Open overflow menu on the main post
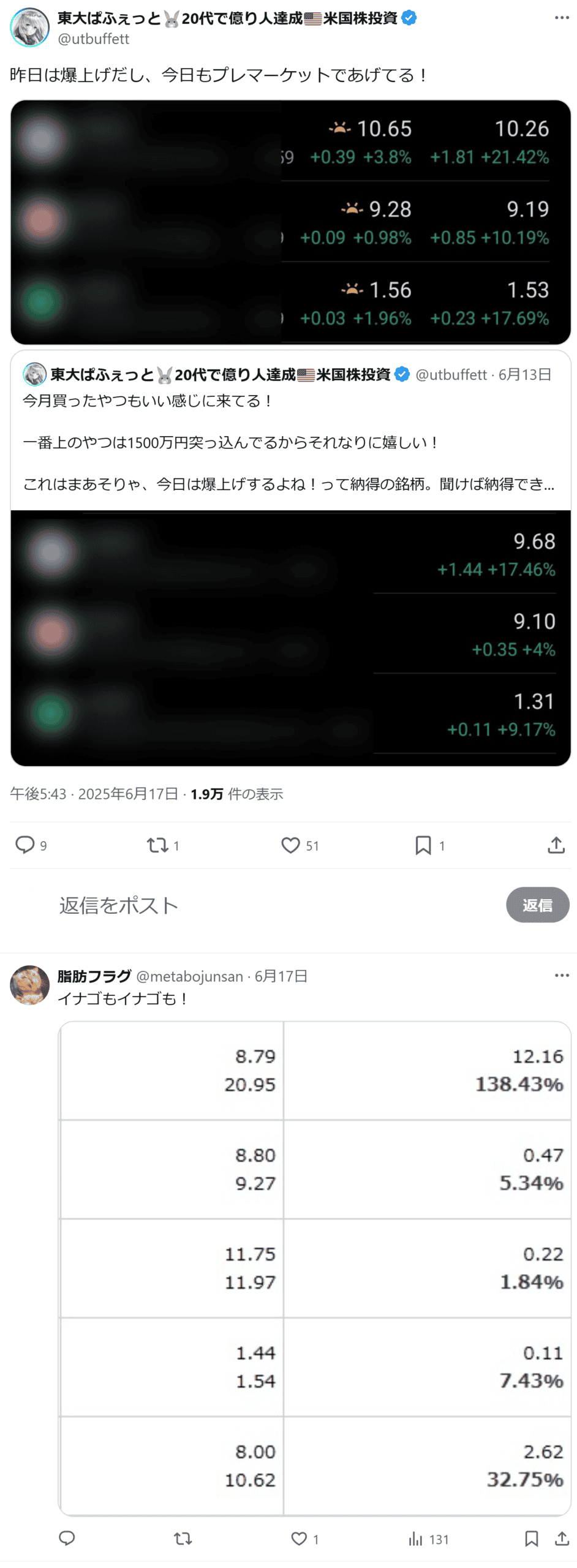577x1568 pixels. point(561,18)
